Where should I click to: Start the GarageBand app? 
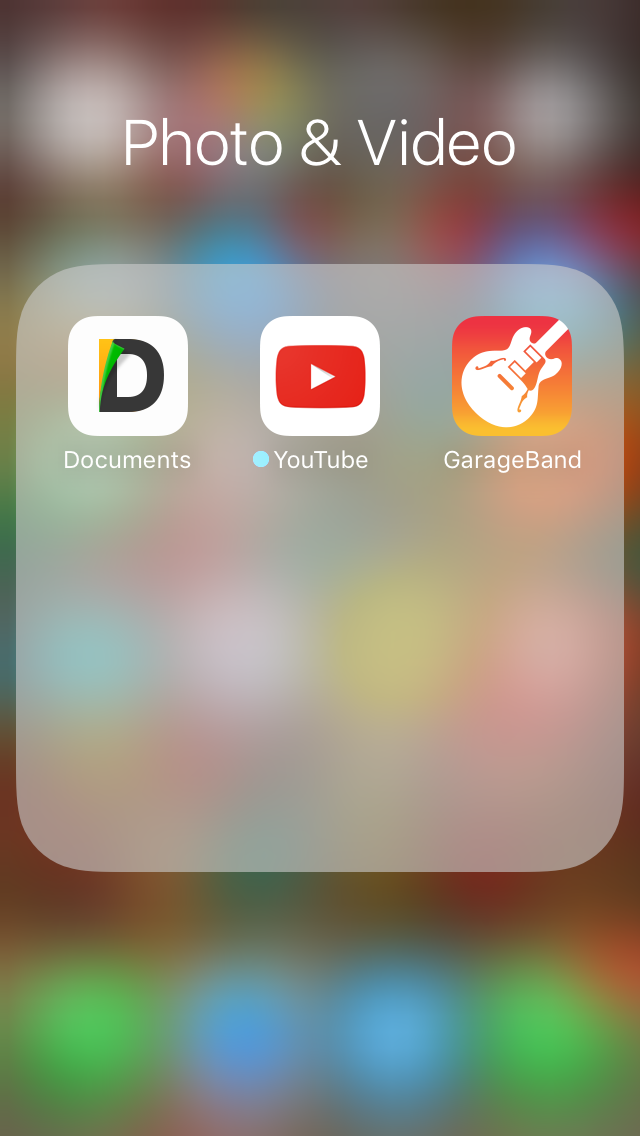pos(512,376)
